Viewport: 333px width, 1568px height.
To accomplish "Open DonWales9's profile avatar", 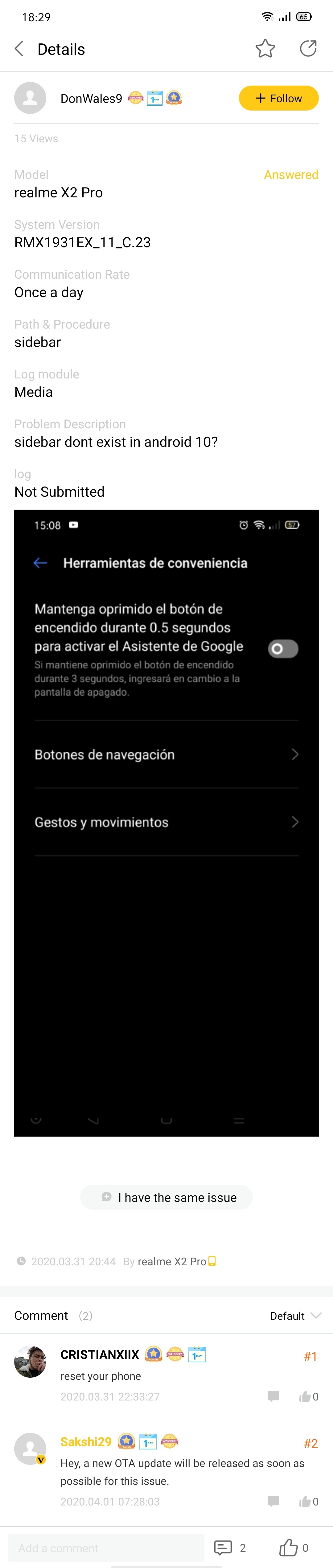I will 31,98.
